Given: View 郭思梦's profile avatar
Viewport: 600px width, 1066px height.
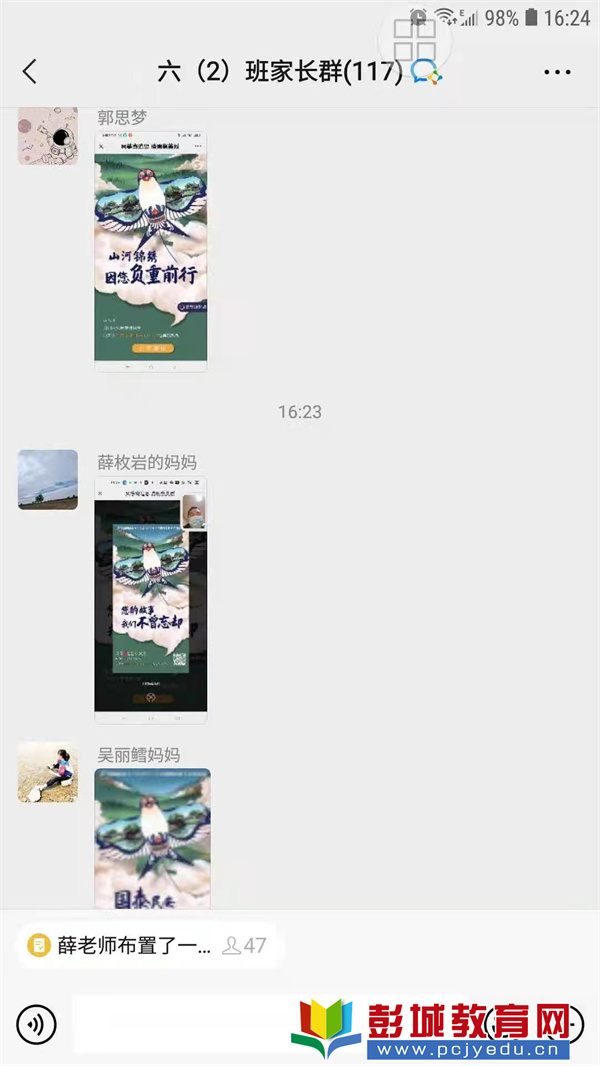Looking at the screenshot, I should coord(47,137).
